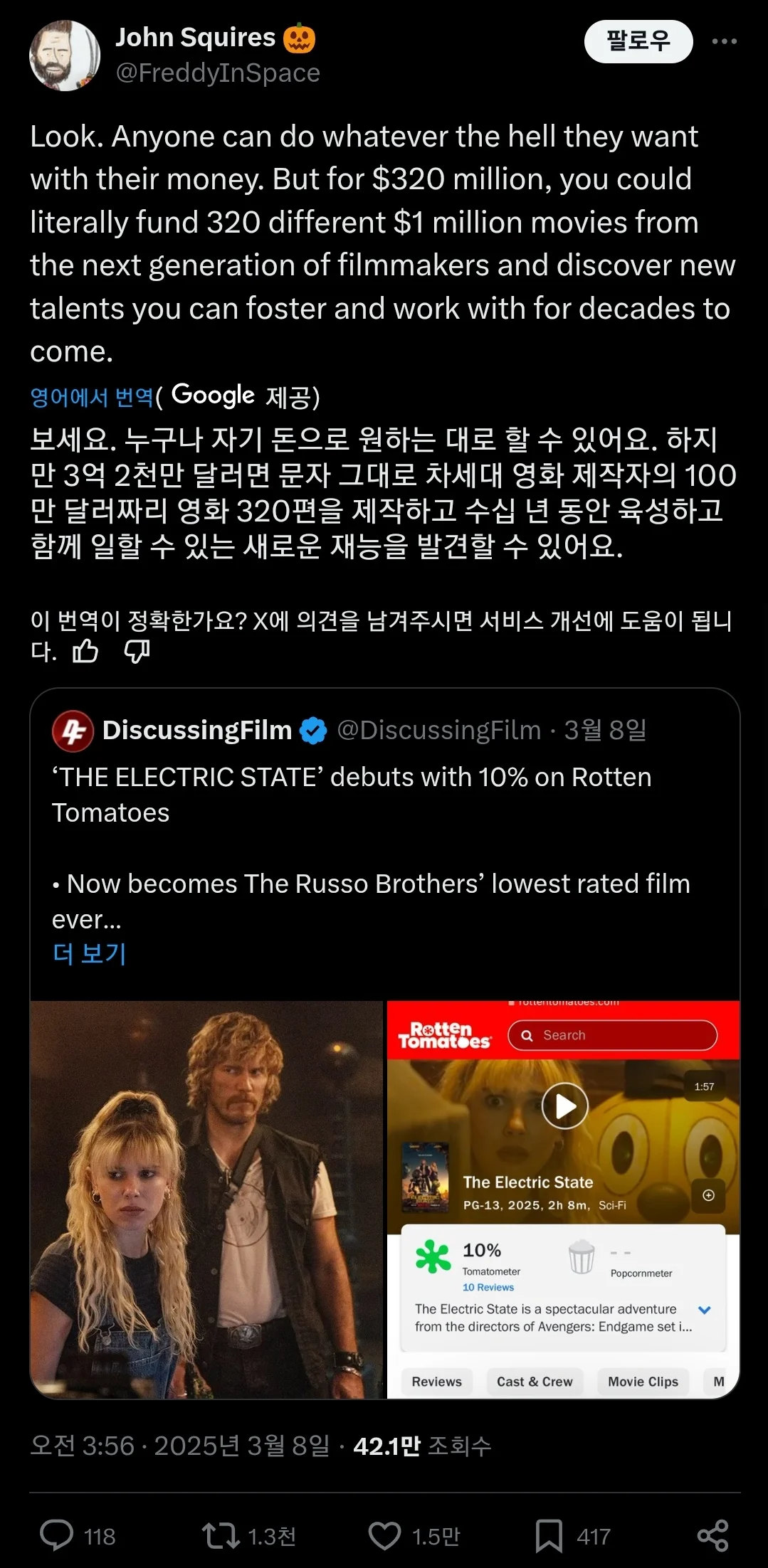Rate the translation thumbs down

pos(137,650)
